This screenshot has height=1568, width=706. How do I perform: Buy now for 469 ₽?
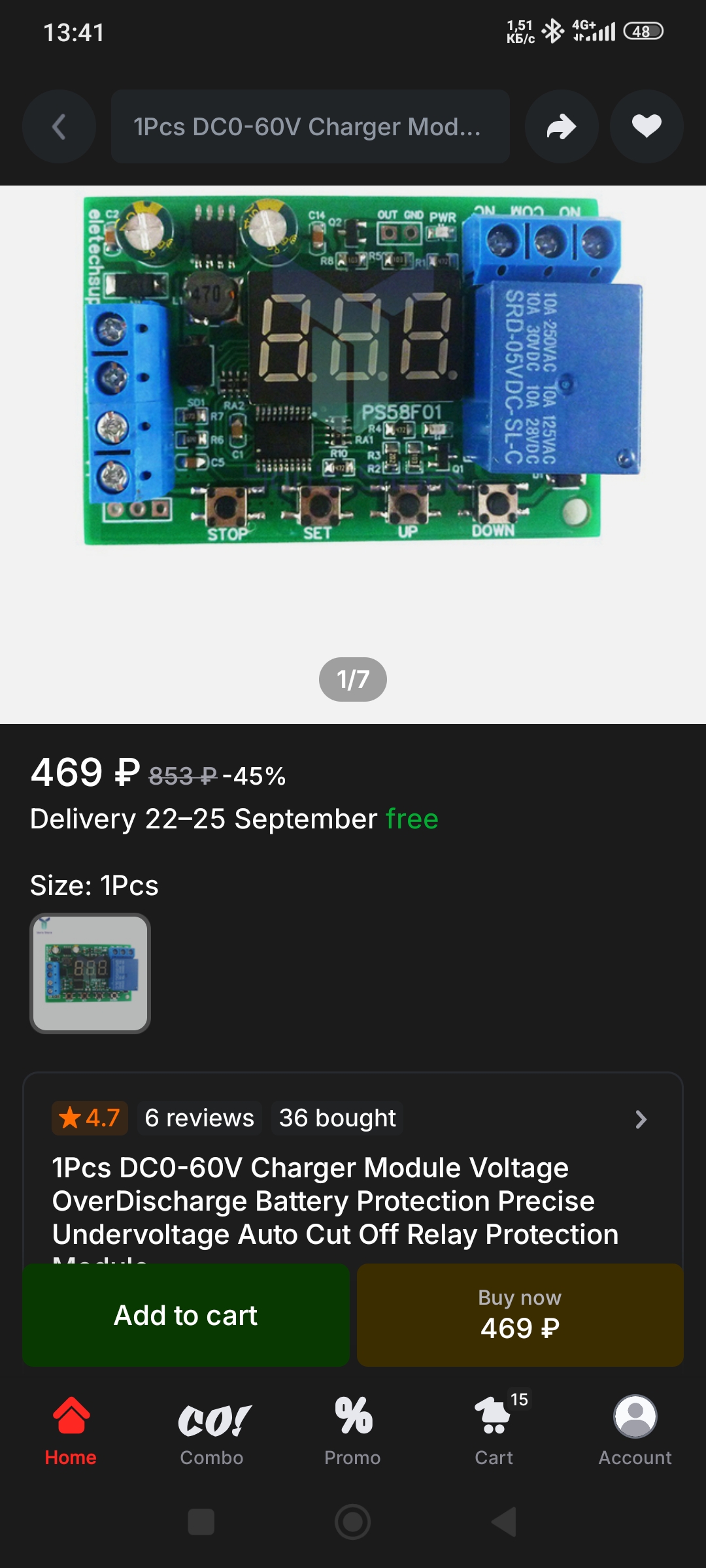(520, 1315)
